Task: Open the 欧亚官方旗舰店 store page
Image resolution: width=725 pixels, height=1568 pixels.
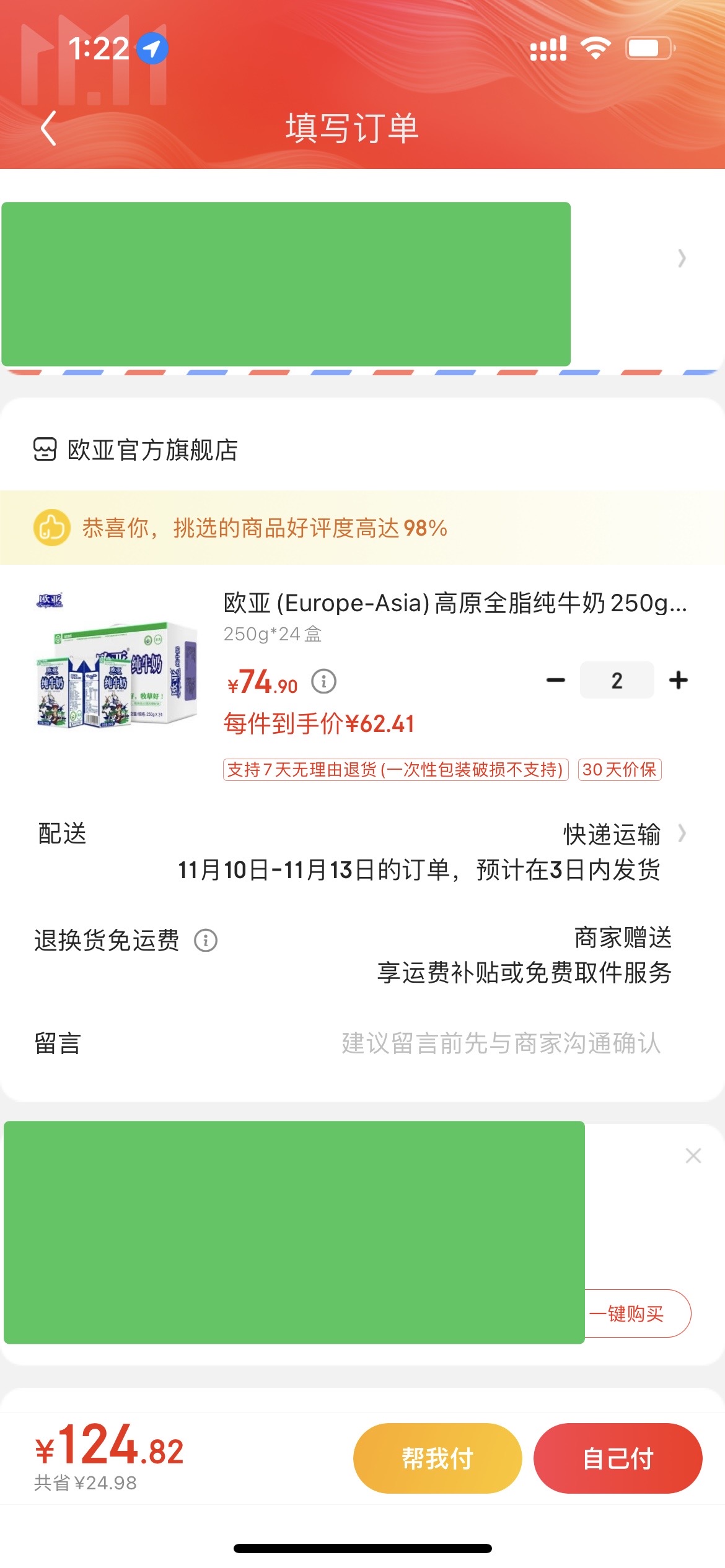Action: tap(136, 450)
